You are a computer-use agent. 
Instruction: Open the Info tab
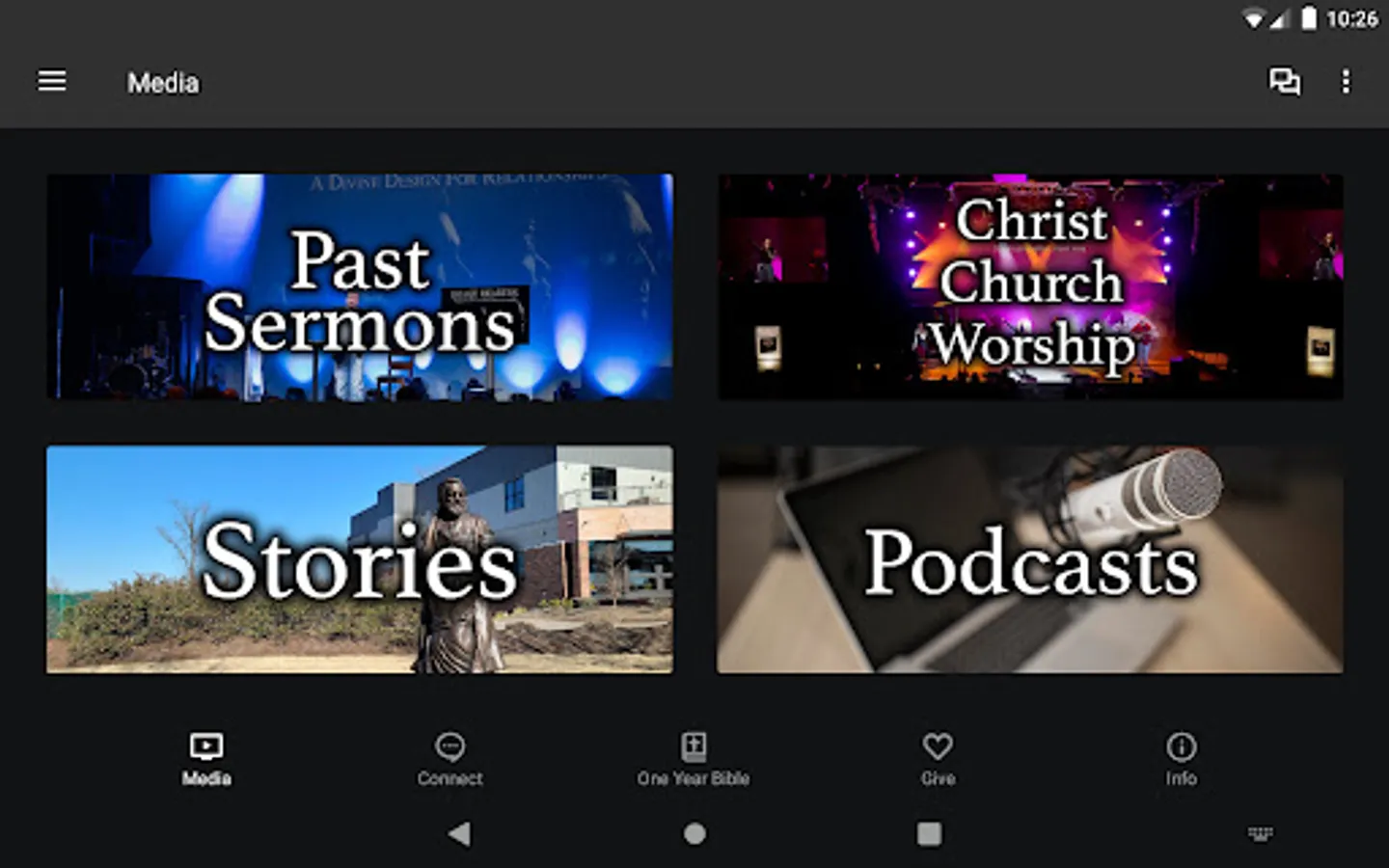1181,759
